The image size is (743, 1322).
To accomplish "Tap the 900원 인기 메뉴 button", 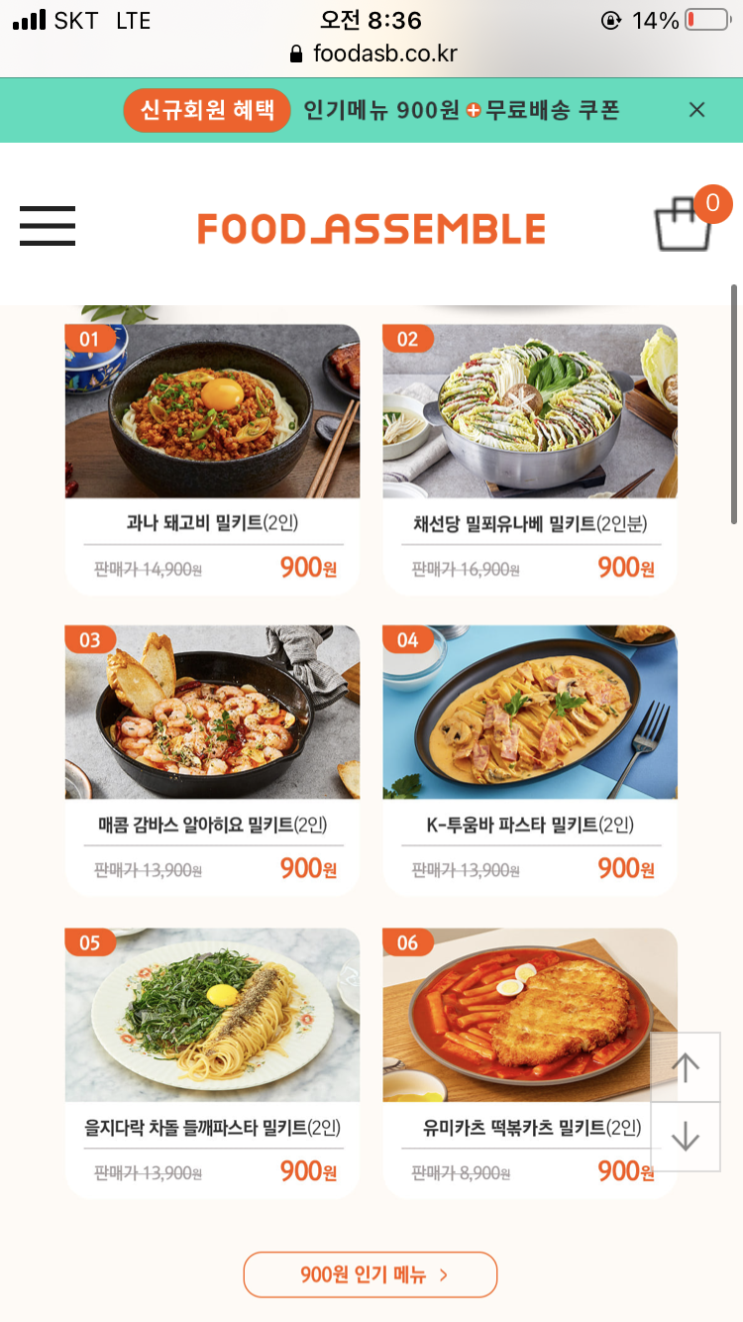I will [370, 1275].
